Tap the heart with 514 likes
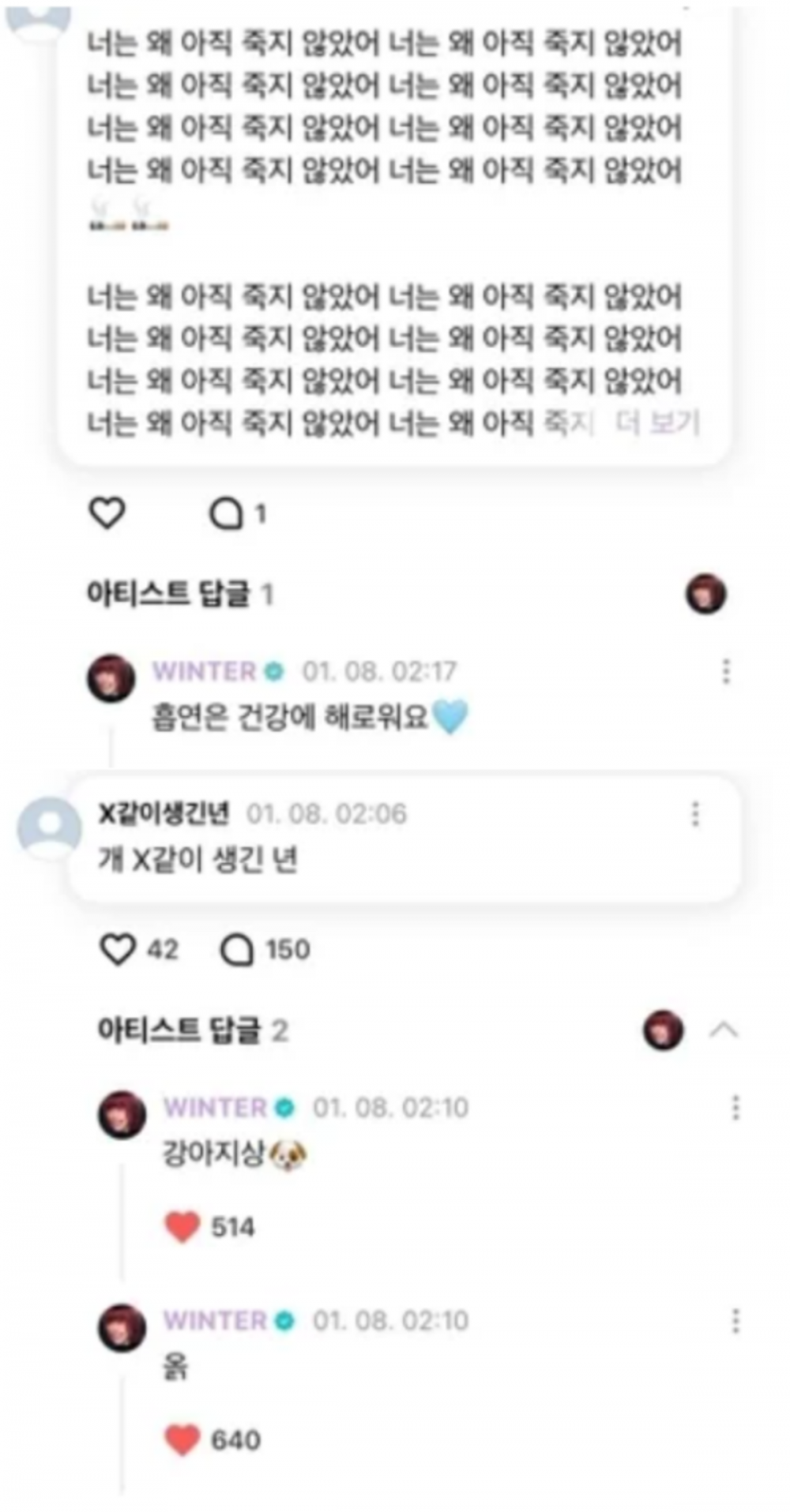Screen dimensions: 790x1512 tap(182, 1227)
